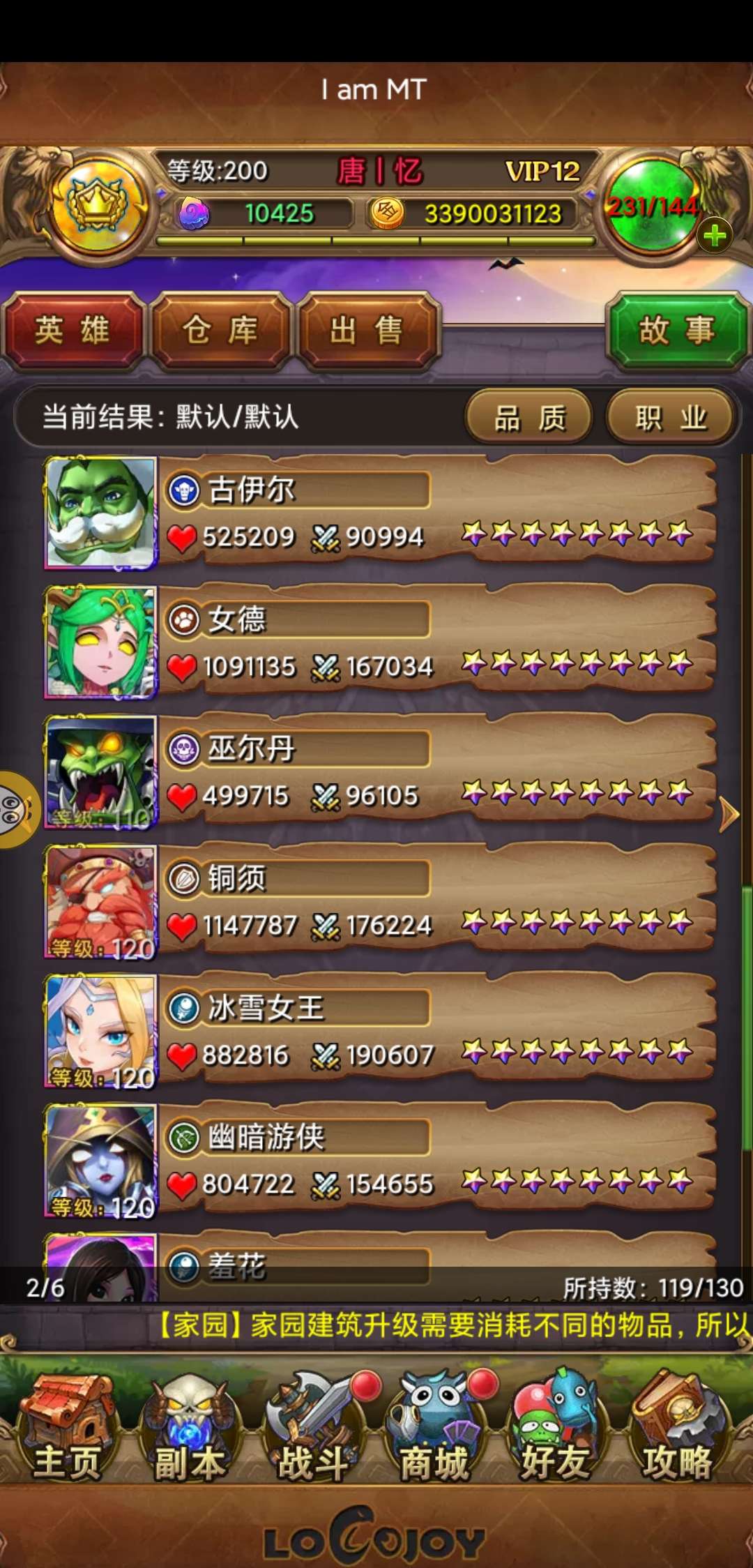753x1568 pixels.
Task: Open the 故事 story button
Action: (x=677, y=331)
